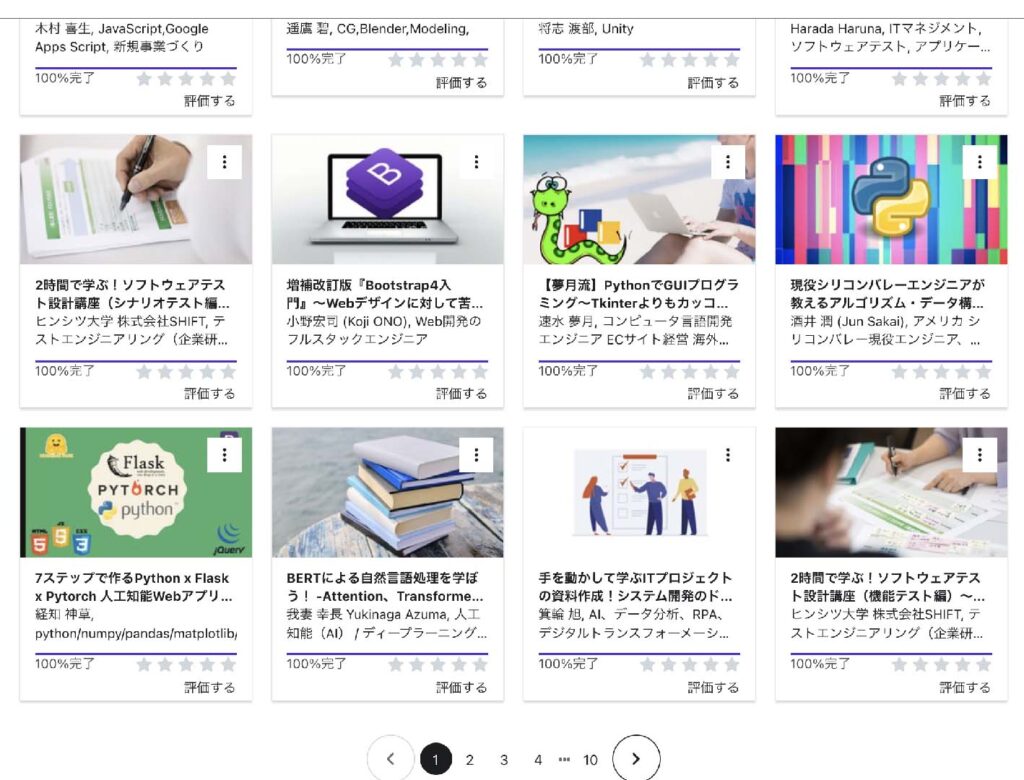Tap 評価する under the 木村 喜生 JavaScript course
Viewport: 1024px width, 780px height.
(210, 101)
